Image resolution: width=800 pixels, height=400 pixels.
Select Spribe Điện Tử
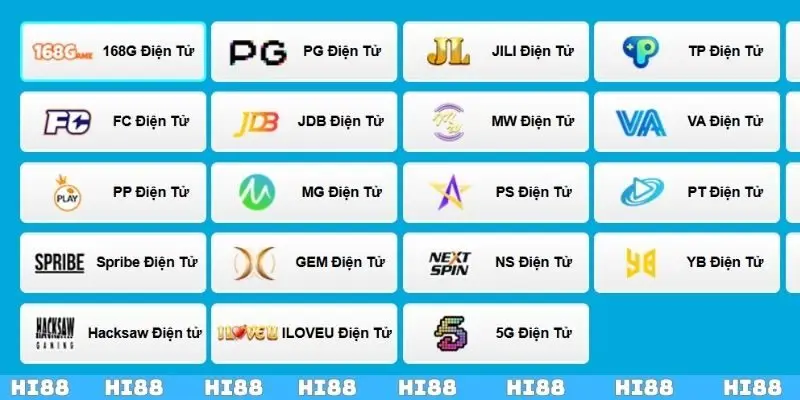pyautogui.click(x=113, y=263)
